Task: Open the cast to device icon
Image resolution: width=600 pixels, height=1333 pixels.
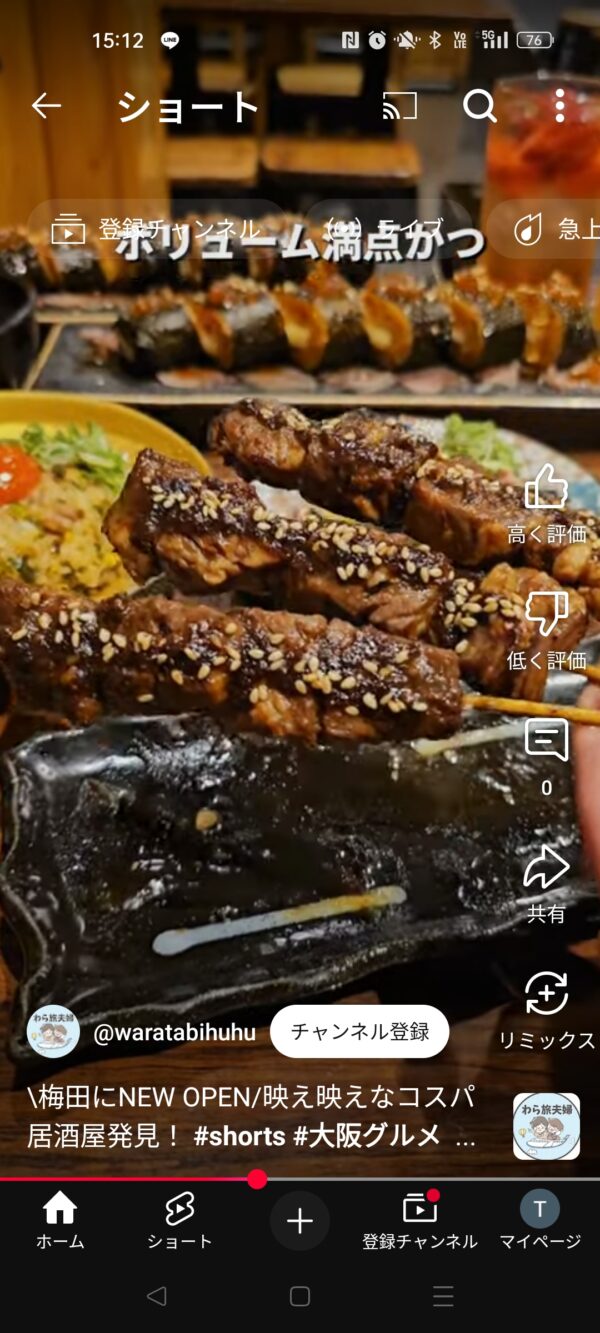Action: (x=400, y=106)
